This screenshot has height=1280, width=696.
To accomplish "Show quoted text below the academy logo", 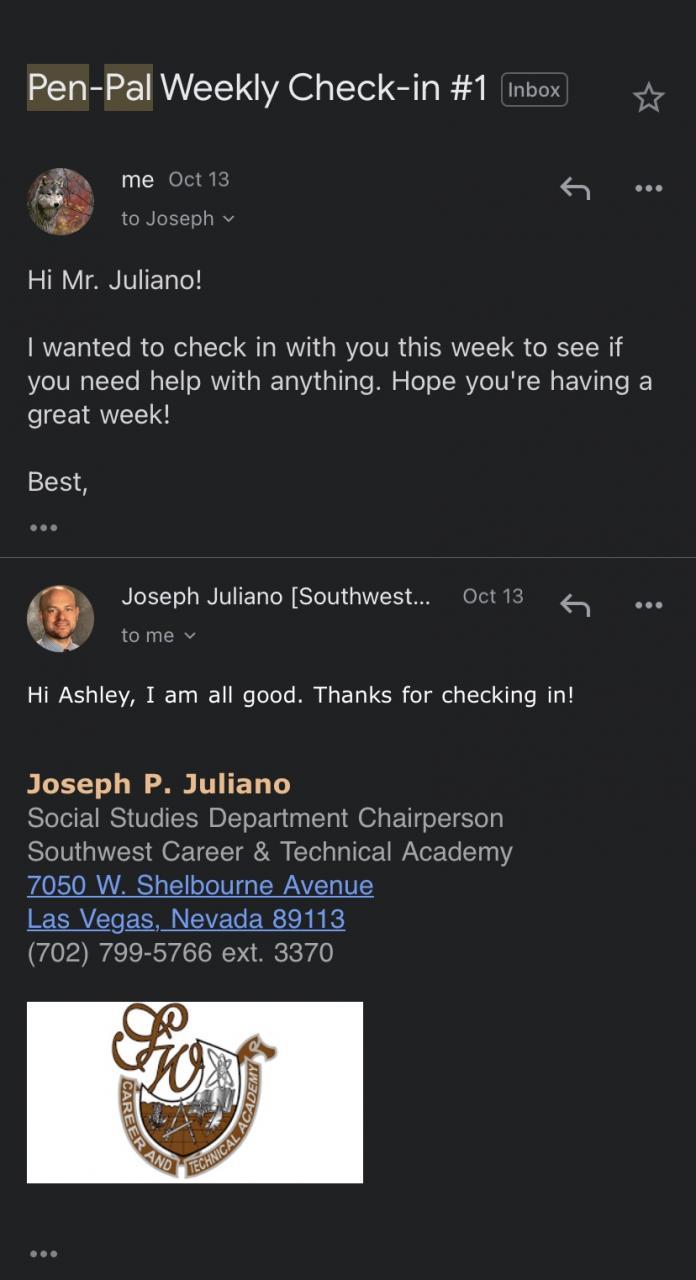I will 43,1253.
